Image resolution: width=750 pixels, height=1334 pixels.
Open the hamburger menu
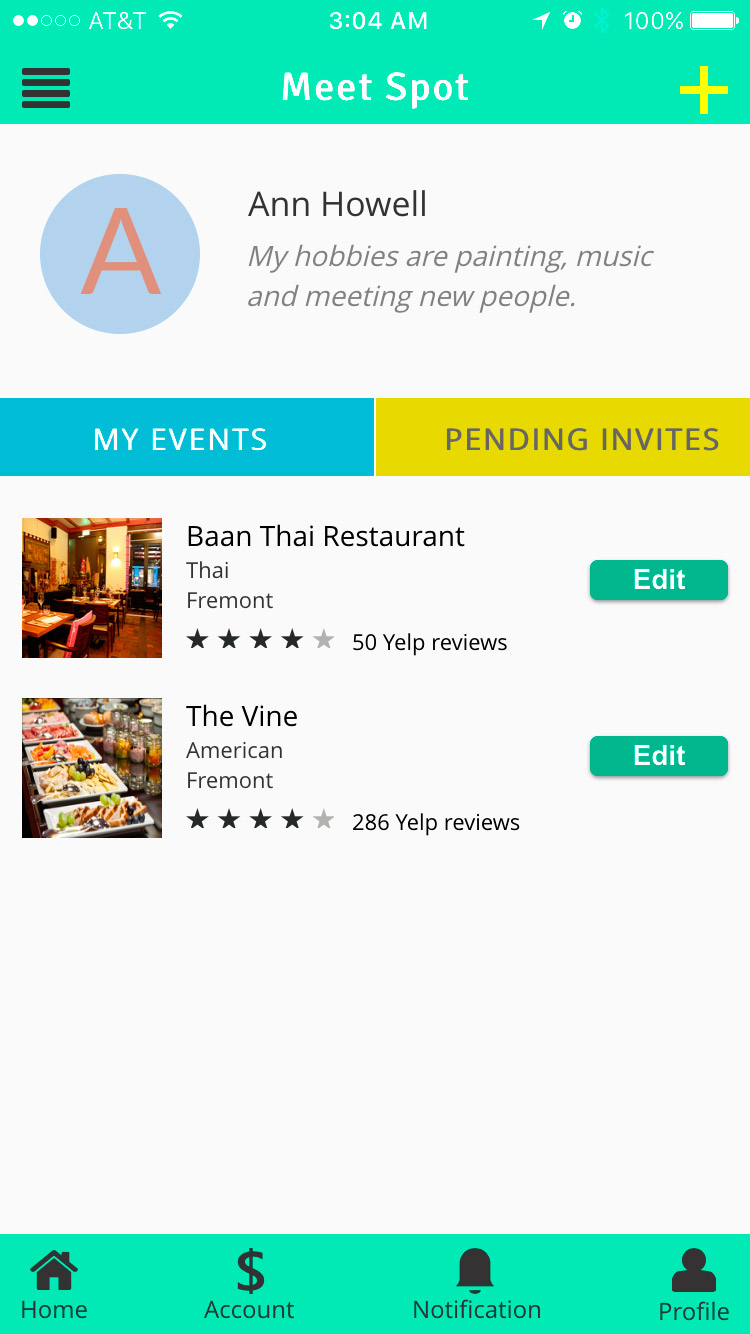point(46,88)
